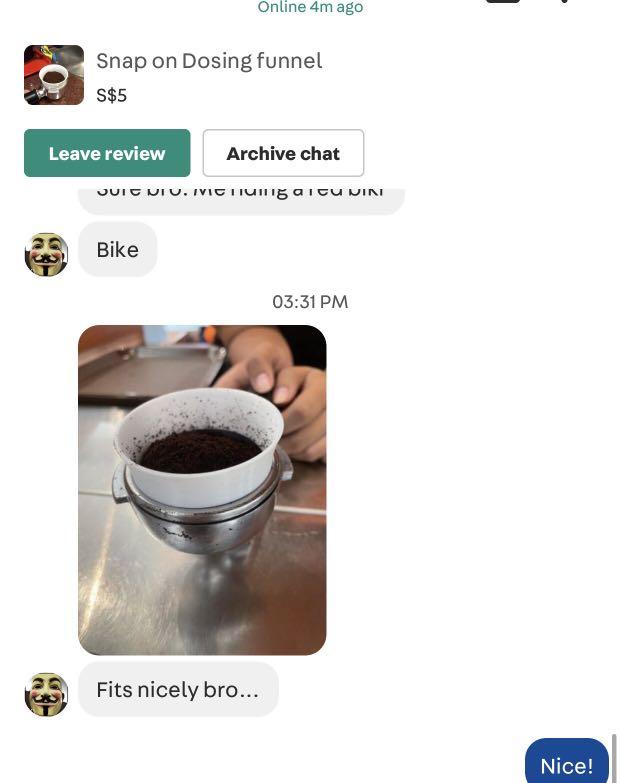The width and height of the screenshot is (621, 783).
Task: Open the Snap on Dosing funnel listing
Action: click(x=208, y=61)
